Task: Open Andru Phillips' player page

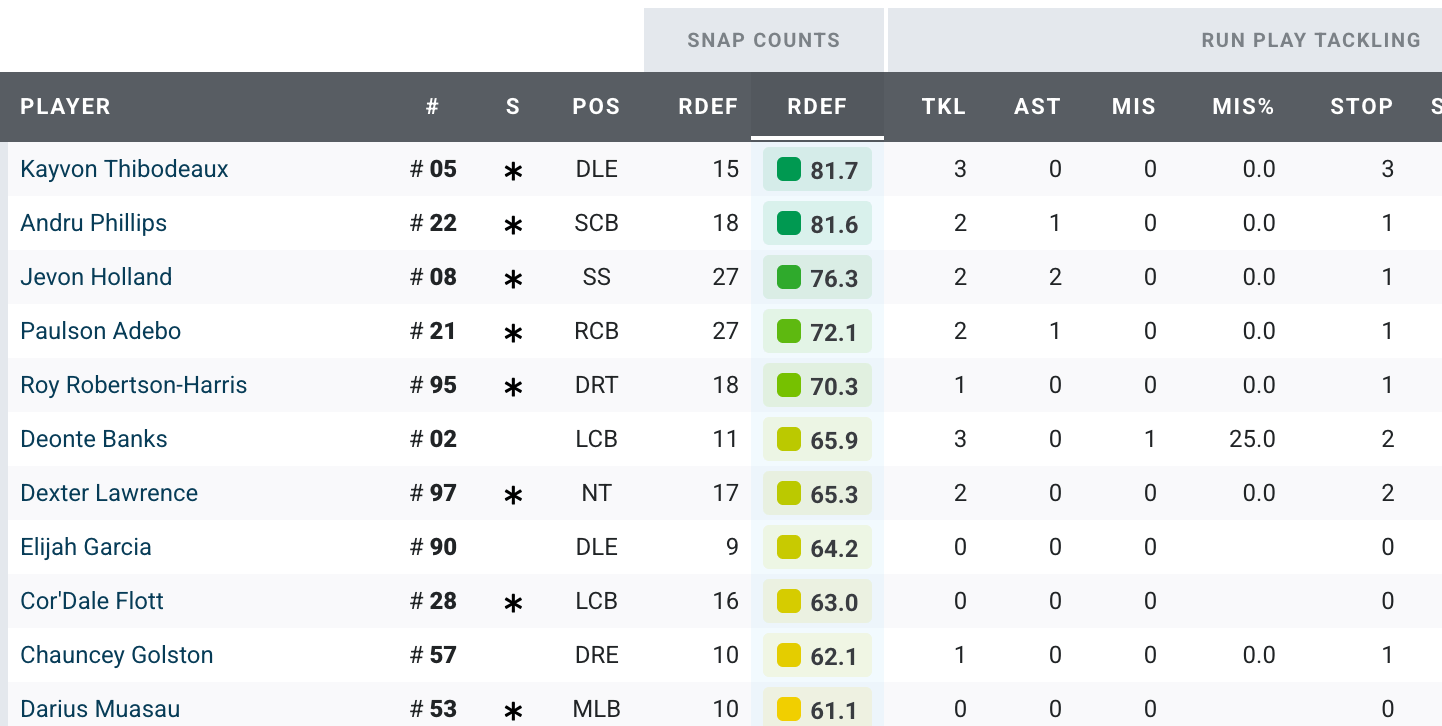Action: (x=93, y=223)
